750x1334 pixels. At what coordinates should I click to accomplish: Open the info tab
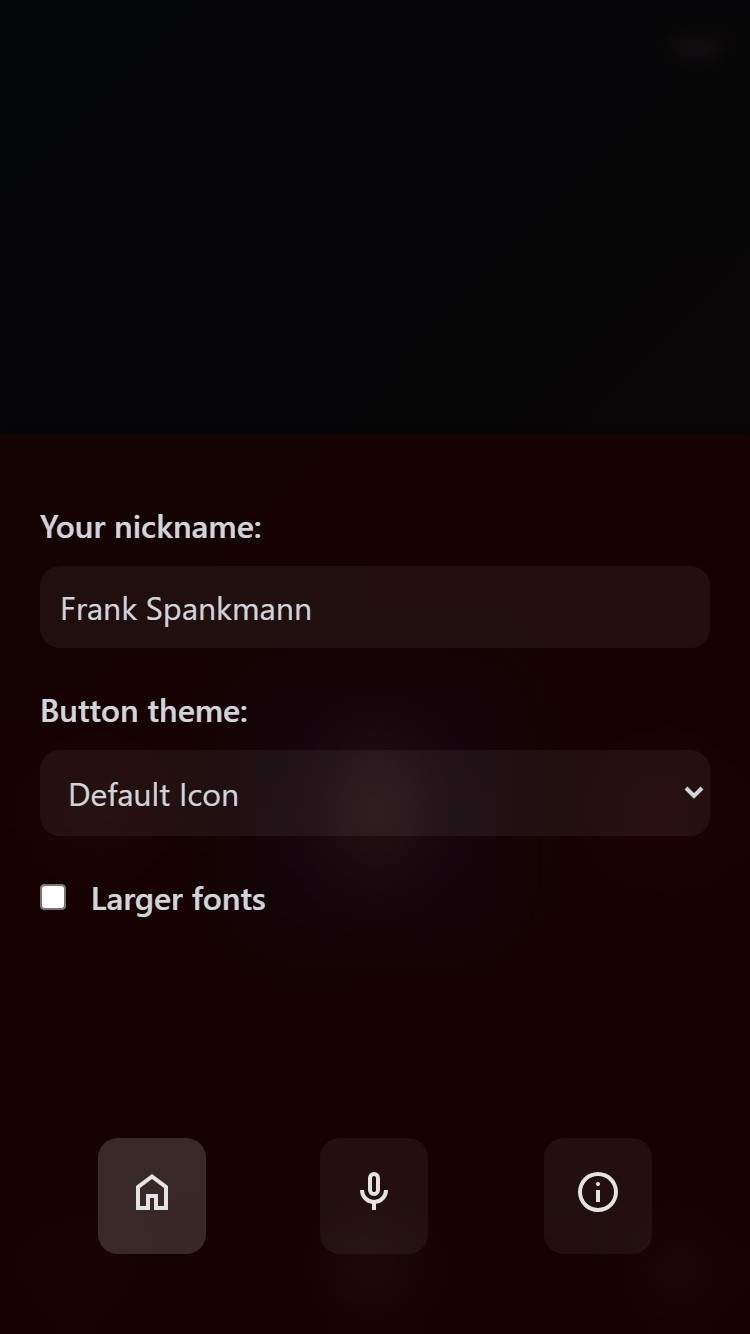[597, 1194]
